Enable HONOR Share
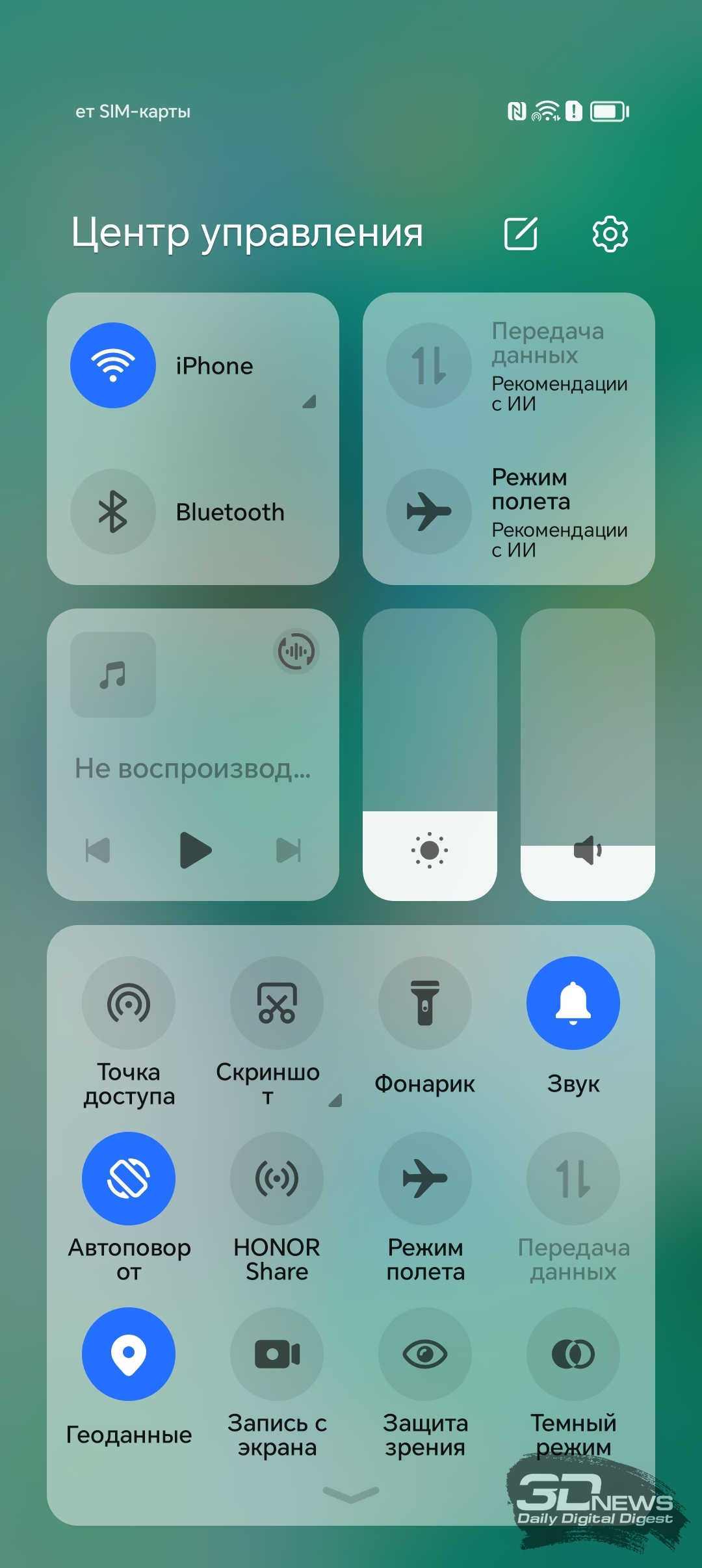 click(x=277, y=1179)
